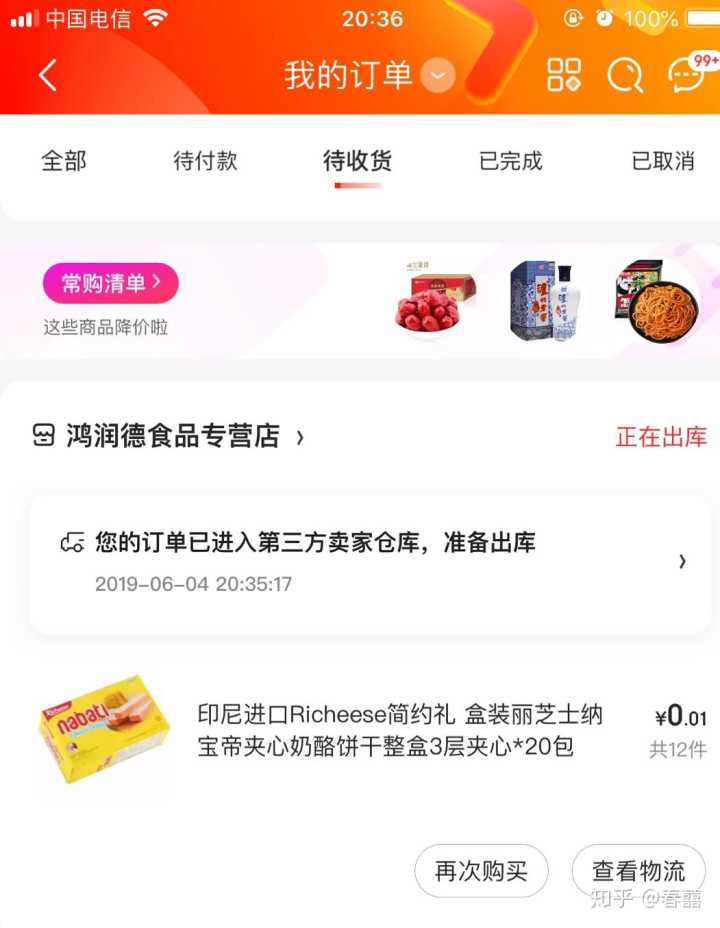Search orders with the magnifier icon
Viewport: 720px width, 928px height.
click(626, 75)
